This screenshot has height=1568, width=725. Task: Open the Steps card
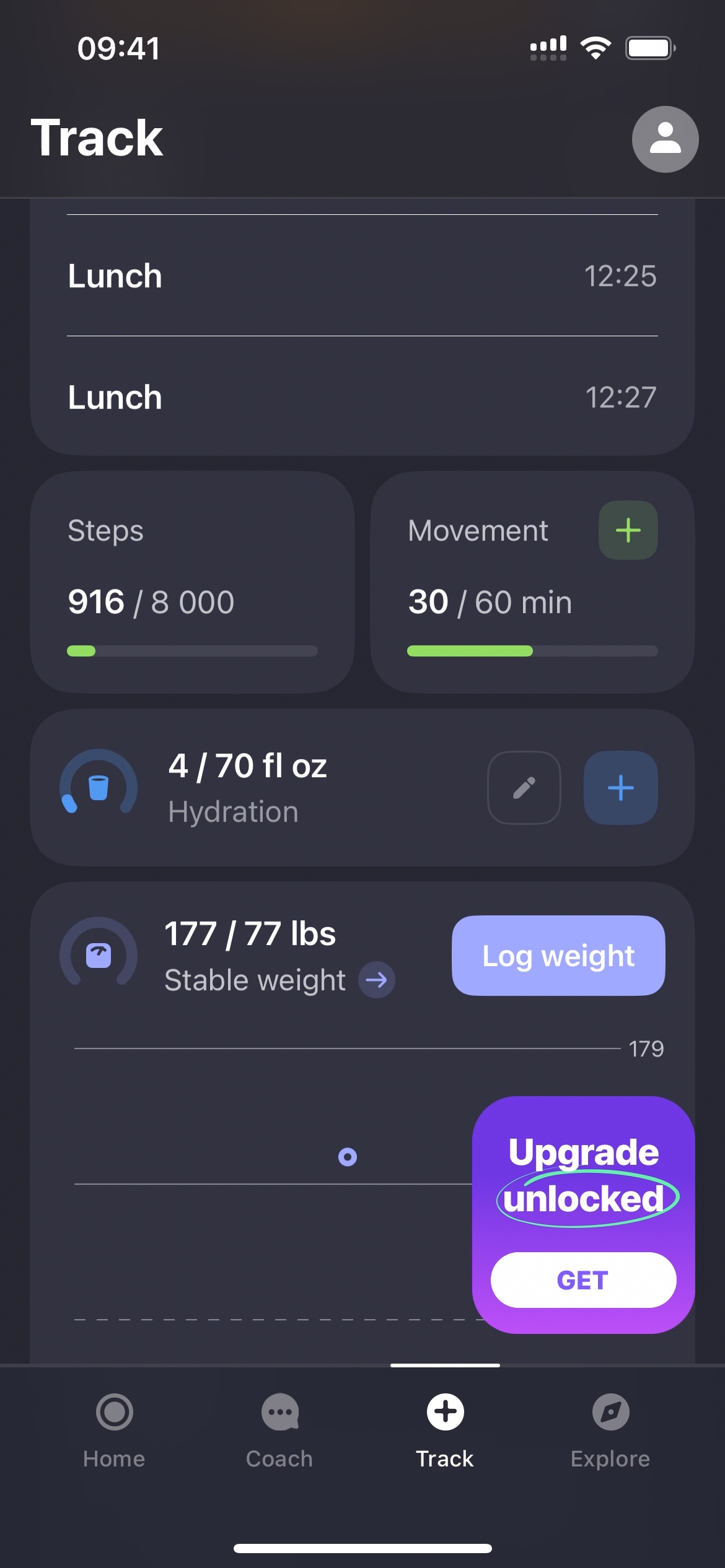tap(192, 581)
